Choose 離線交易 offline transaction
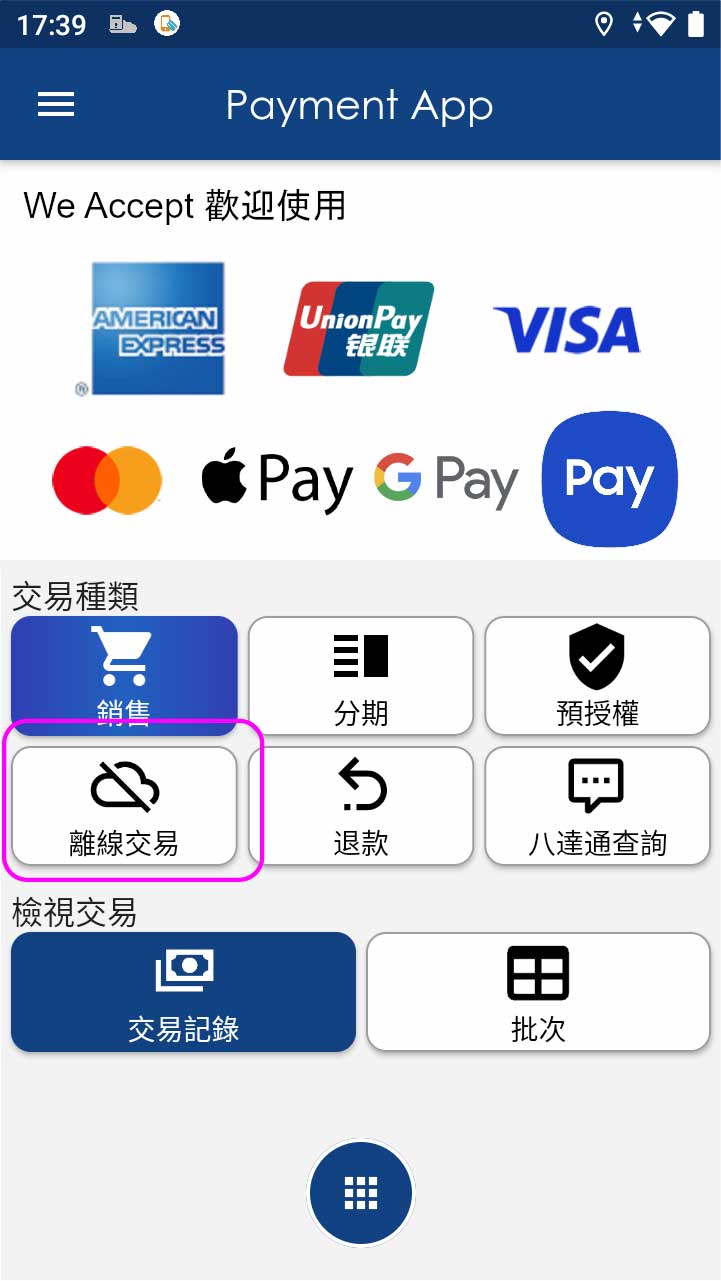Screen dimensions: 721x1281 tap(124, 805)
